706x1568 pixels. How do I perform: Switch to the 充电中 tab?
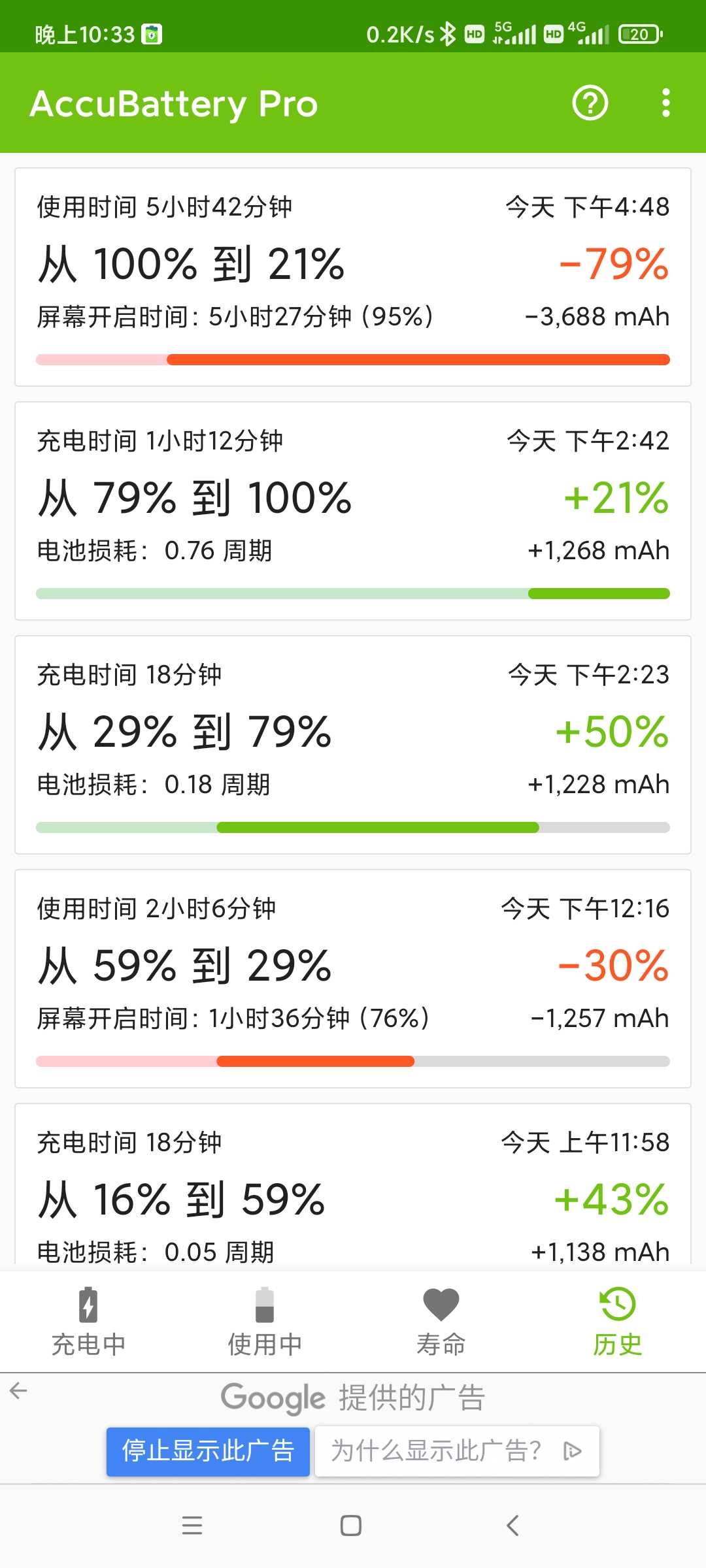88,1322
